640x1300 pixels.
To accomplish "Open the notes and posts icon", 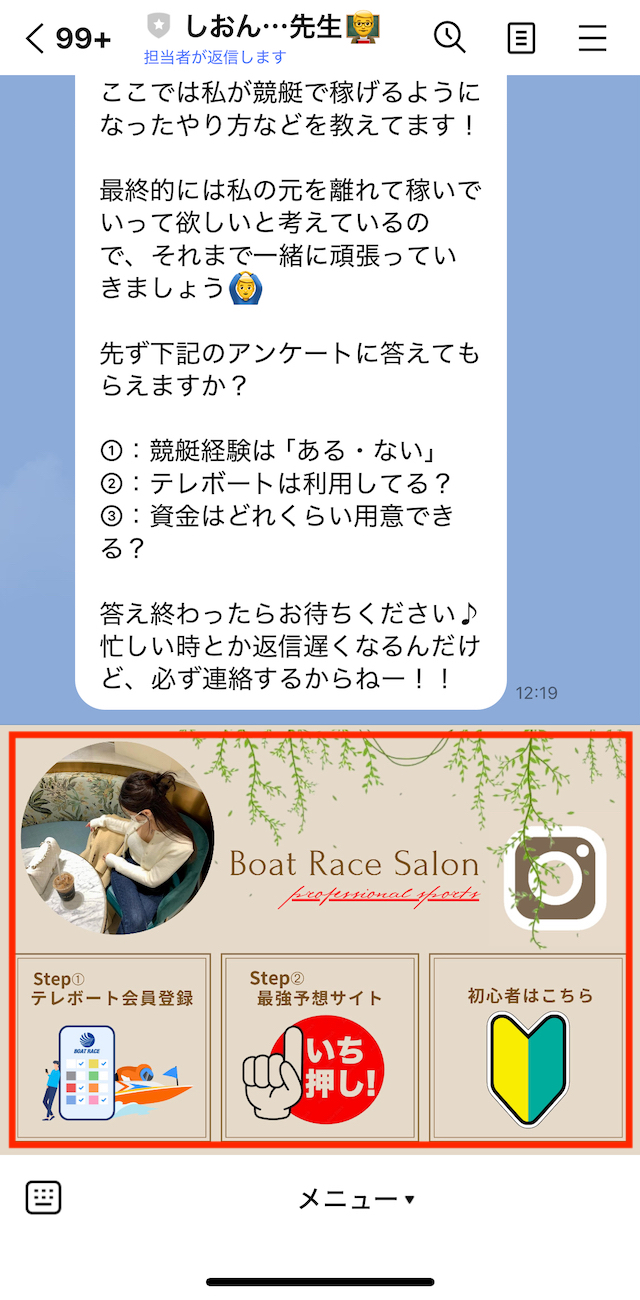I will coord(521,38).
